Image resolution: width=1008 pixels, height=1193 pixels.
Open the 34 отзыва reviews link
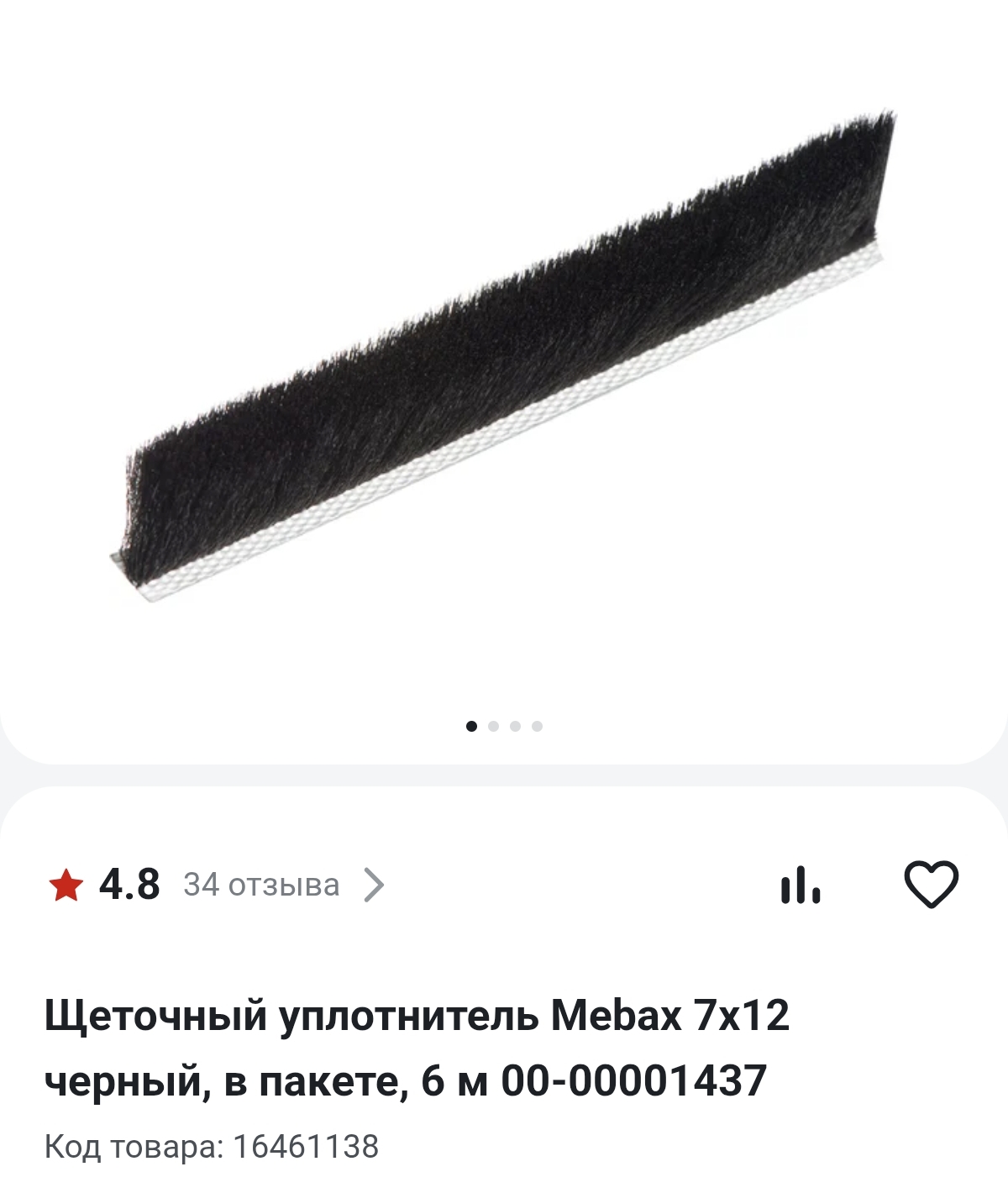pos(260,884)
